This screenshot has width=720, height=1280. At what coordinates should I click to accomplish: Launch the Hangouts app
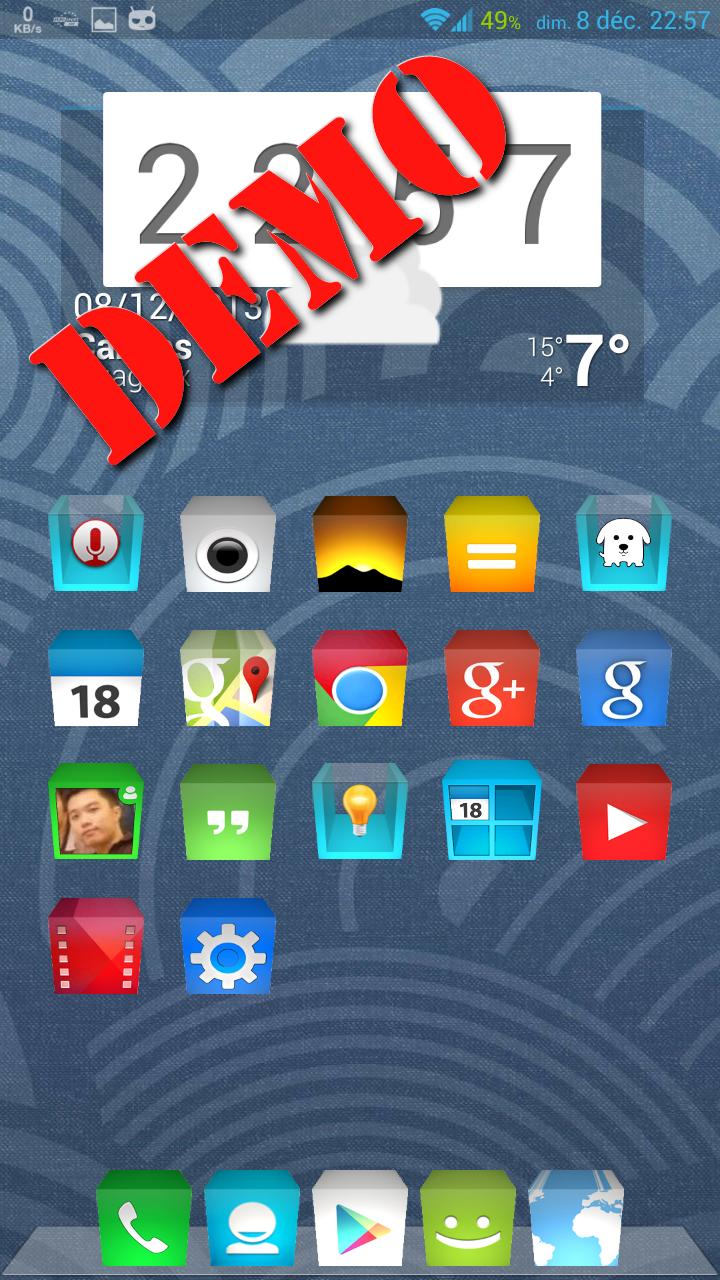pos(228,812)
